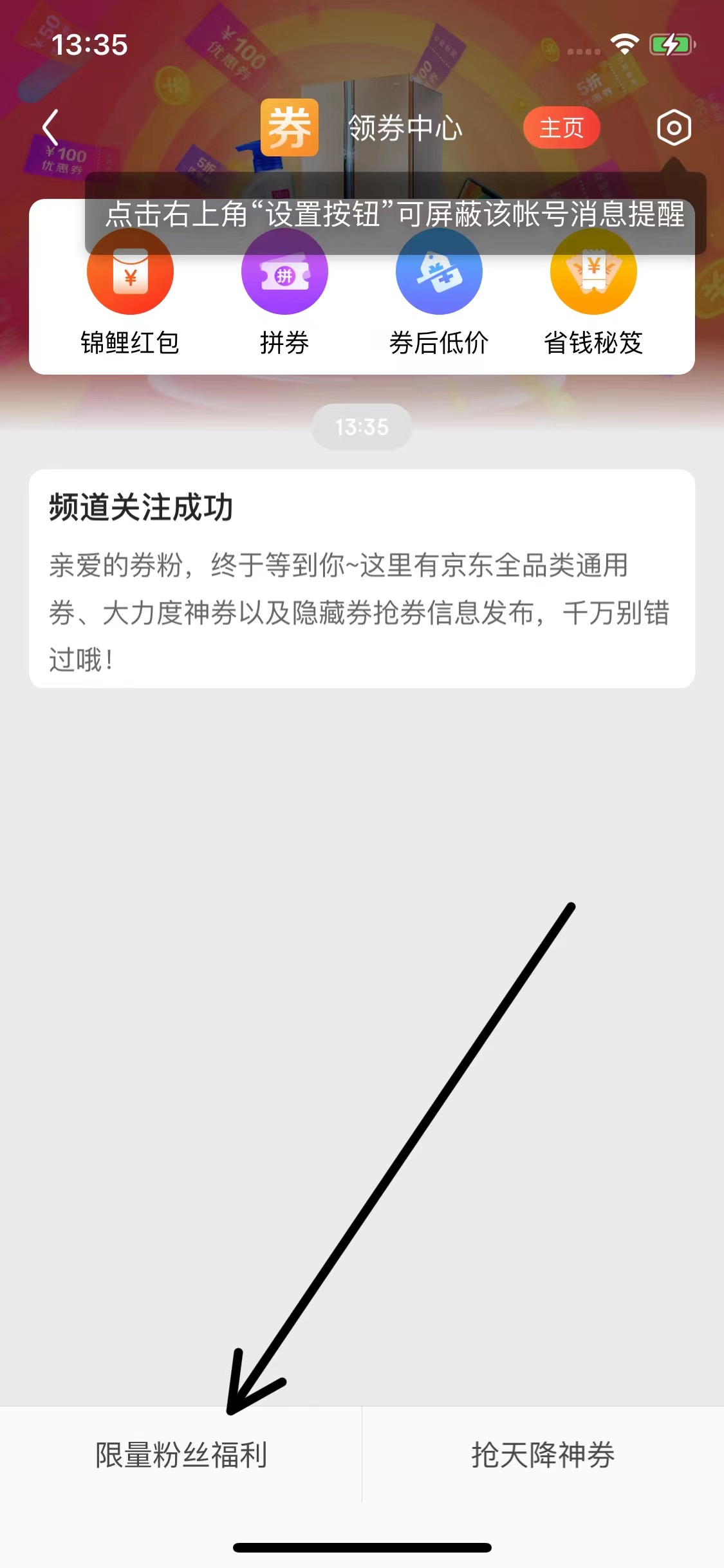Tap the arrow pointing to fan benefits
The image size is (724, 1568).
coord(399,1159)
